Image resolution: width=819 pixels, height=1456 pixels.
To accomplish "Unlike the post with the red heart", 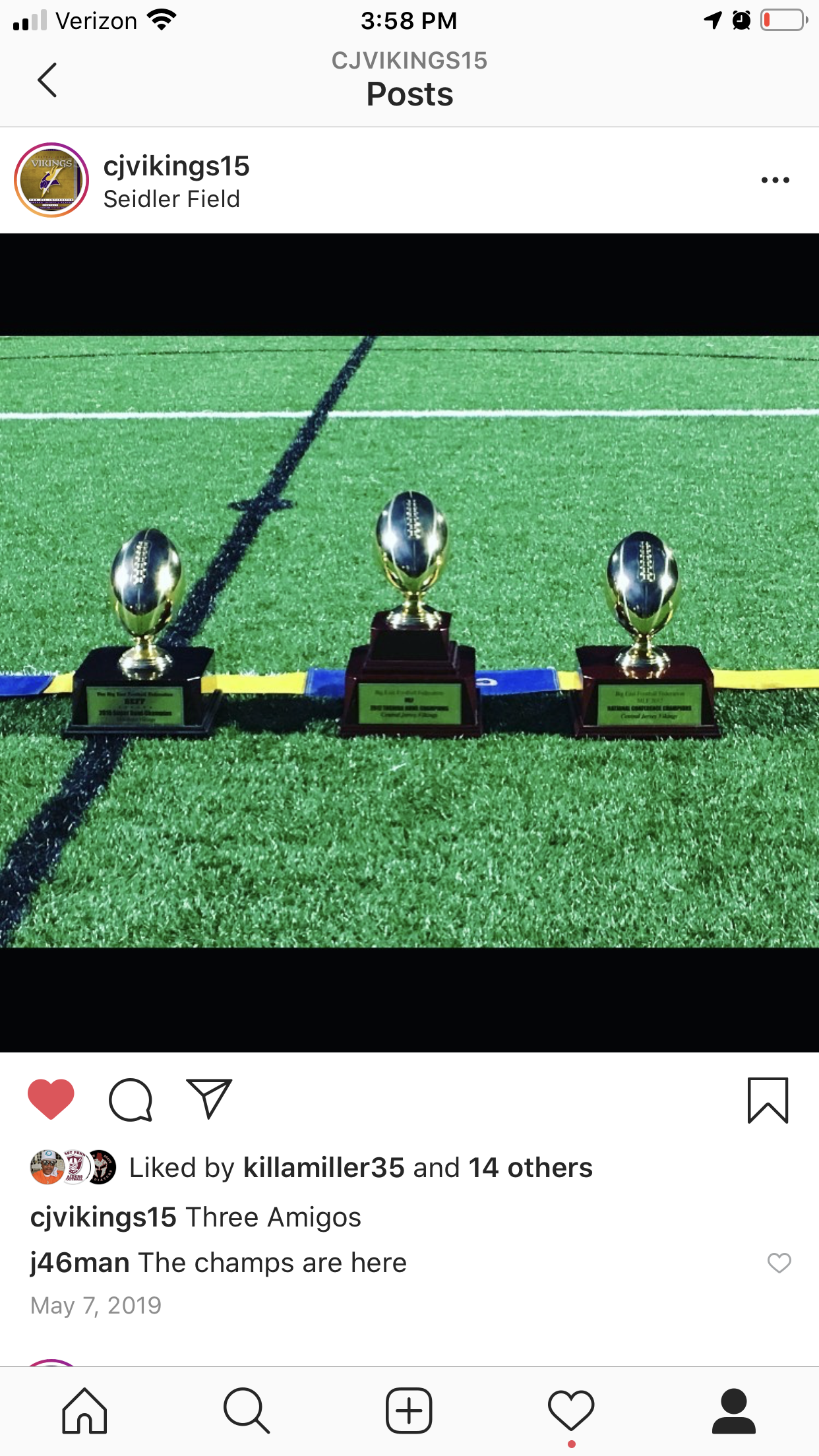I will tap(51, 1099).
